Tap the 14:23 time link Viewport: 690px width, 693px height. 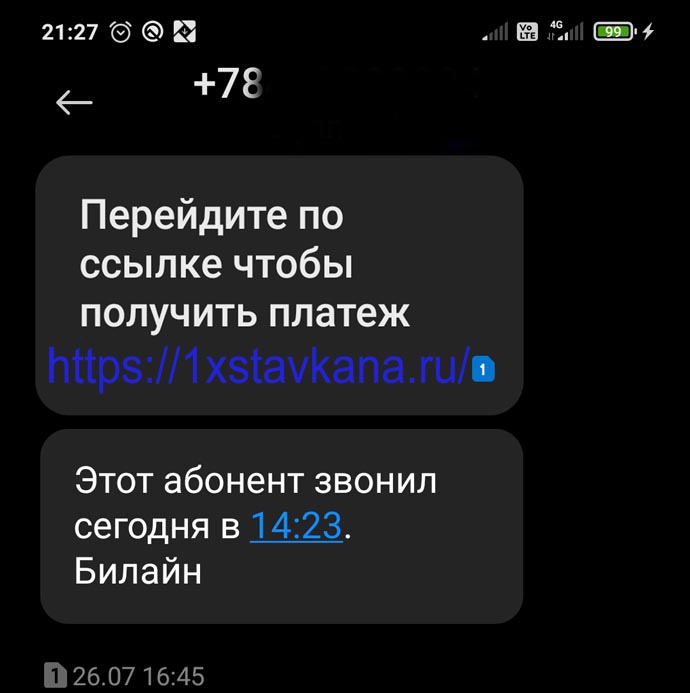click(296, 525)
